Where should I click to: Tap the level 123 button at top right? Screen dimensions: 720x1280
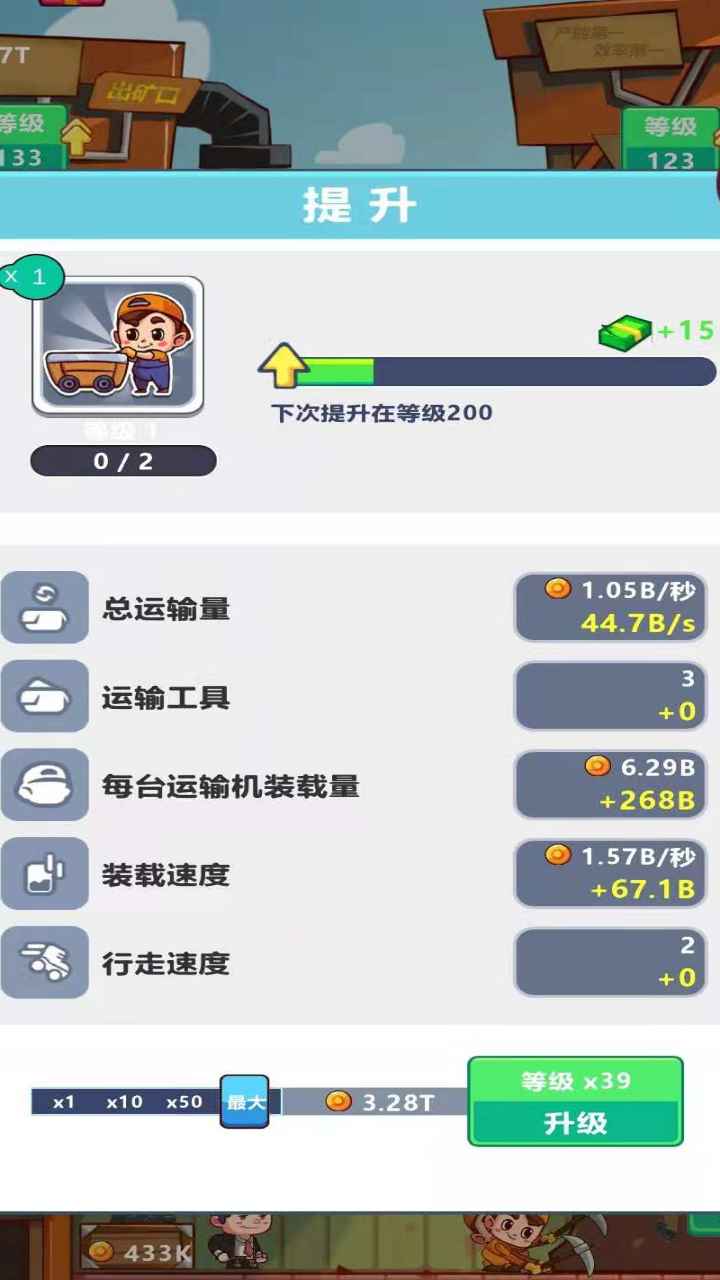click(670, 140)
